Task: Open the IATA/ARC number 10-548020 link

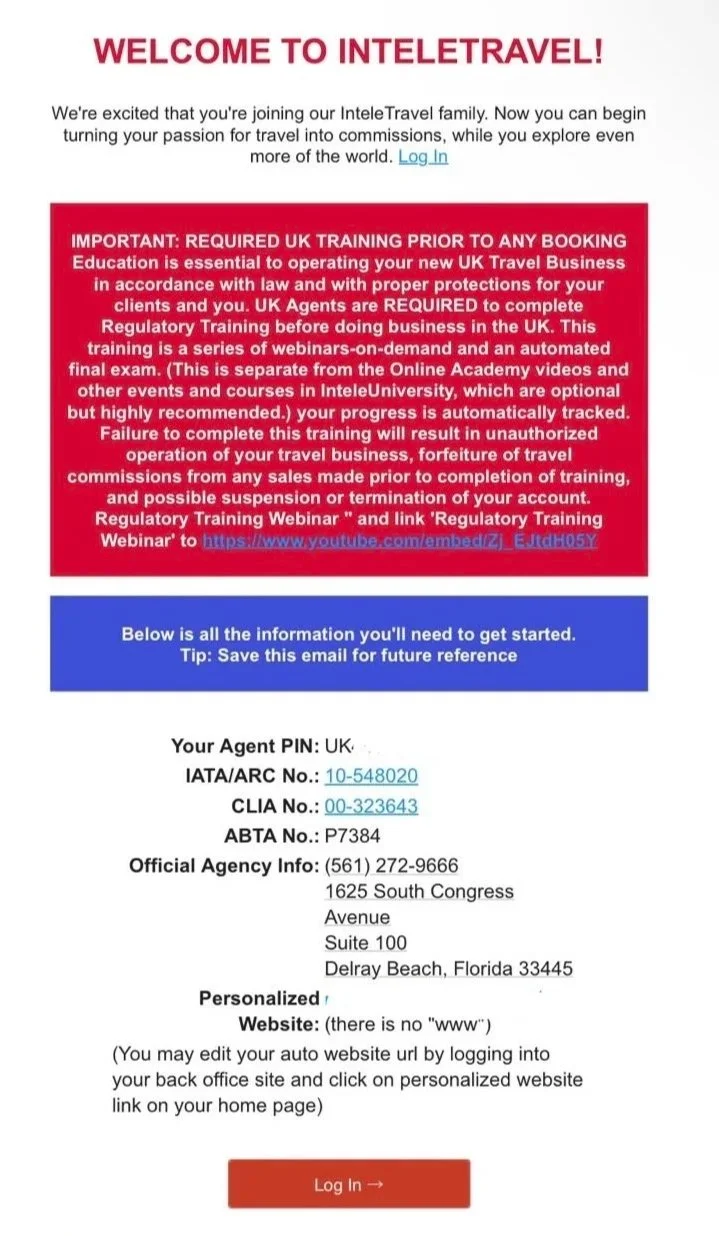Action: (x=371, y=776)
